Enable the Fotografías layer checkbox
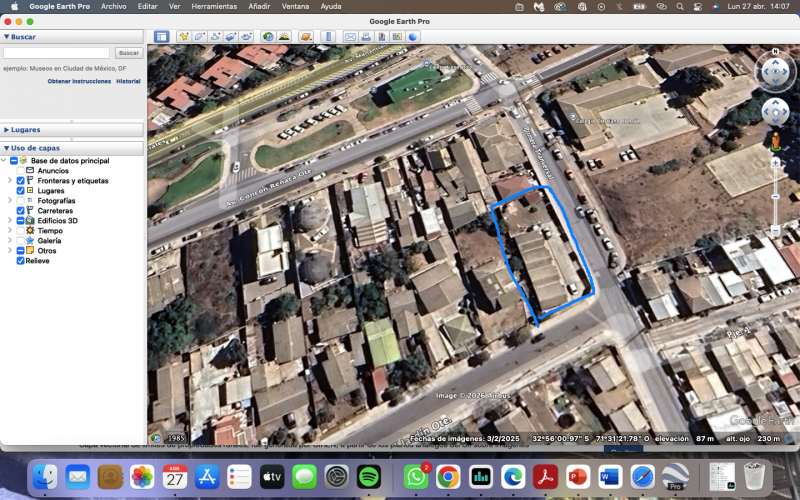 point(21,201)
